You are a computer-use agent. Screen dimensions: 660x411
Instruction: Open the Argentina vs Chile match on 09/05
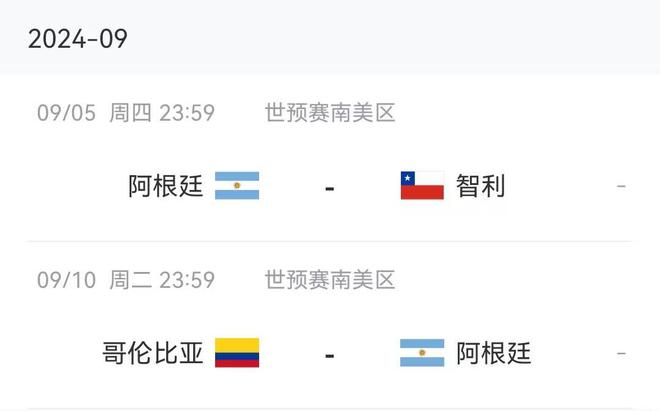click(329, 186)
